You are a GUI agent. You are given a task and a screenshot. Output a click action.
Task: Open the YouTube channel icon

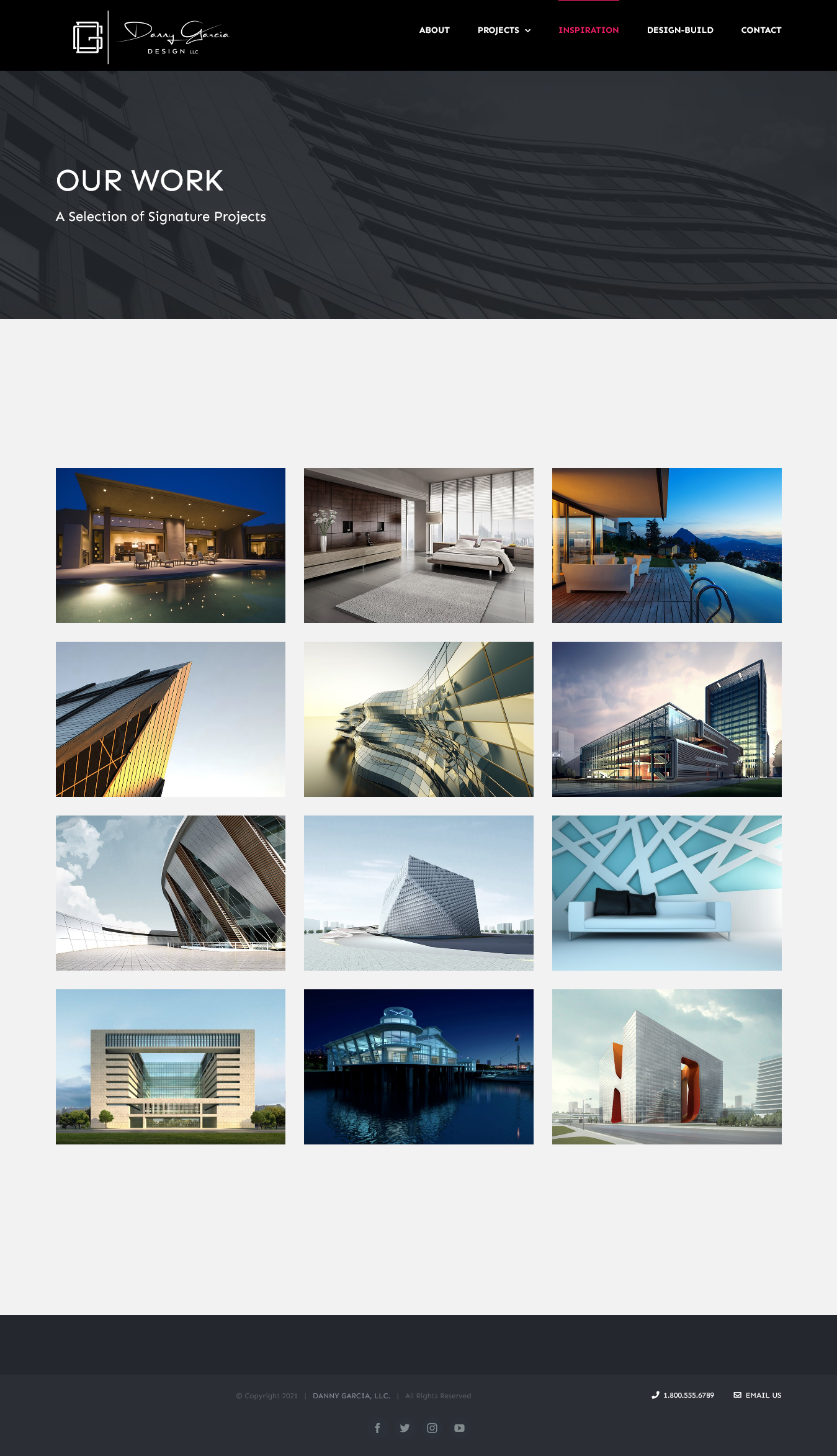coord(459,1428)
